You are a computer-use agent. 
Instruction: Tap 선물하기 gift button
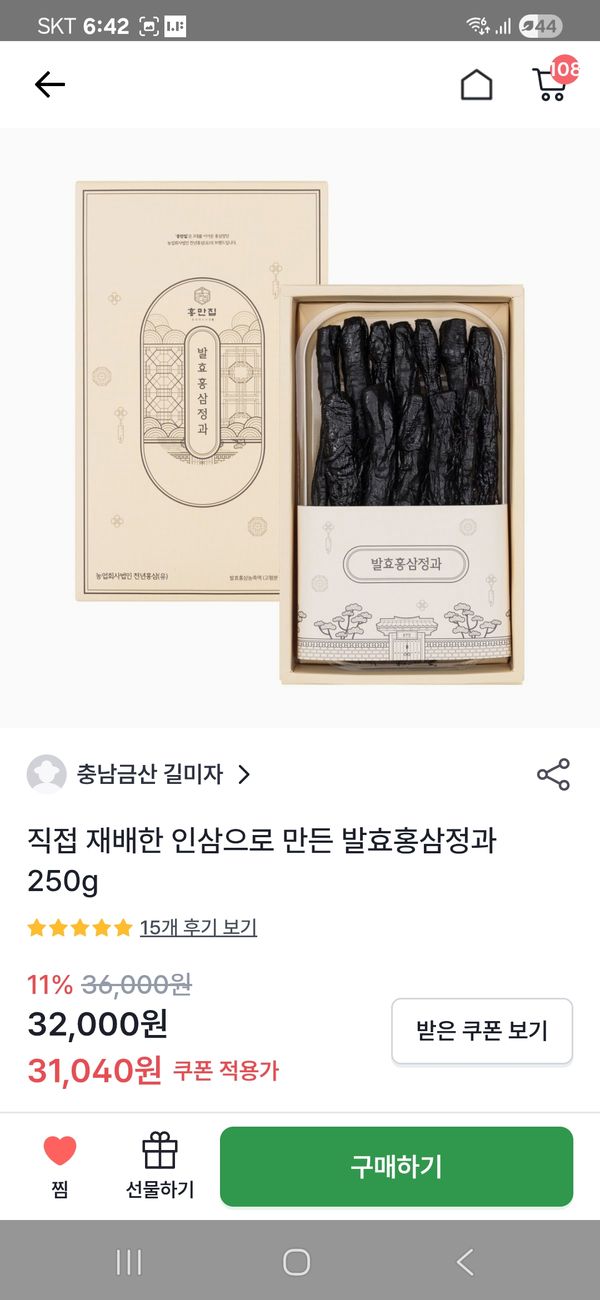pos(160,1165)
